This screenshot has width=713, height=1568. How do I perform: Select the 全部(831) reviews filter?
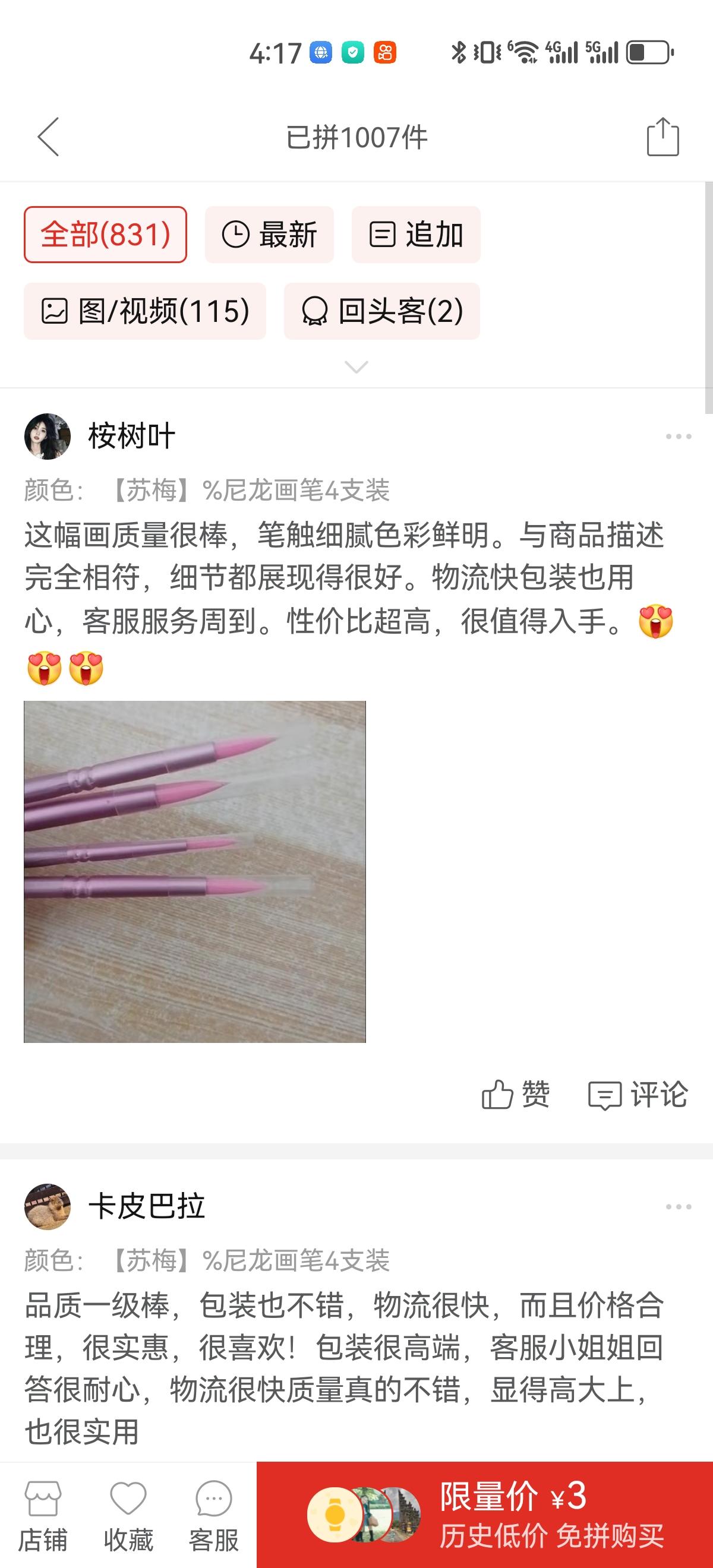(x=105, y=235)
